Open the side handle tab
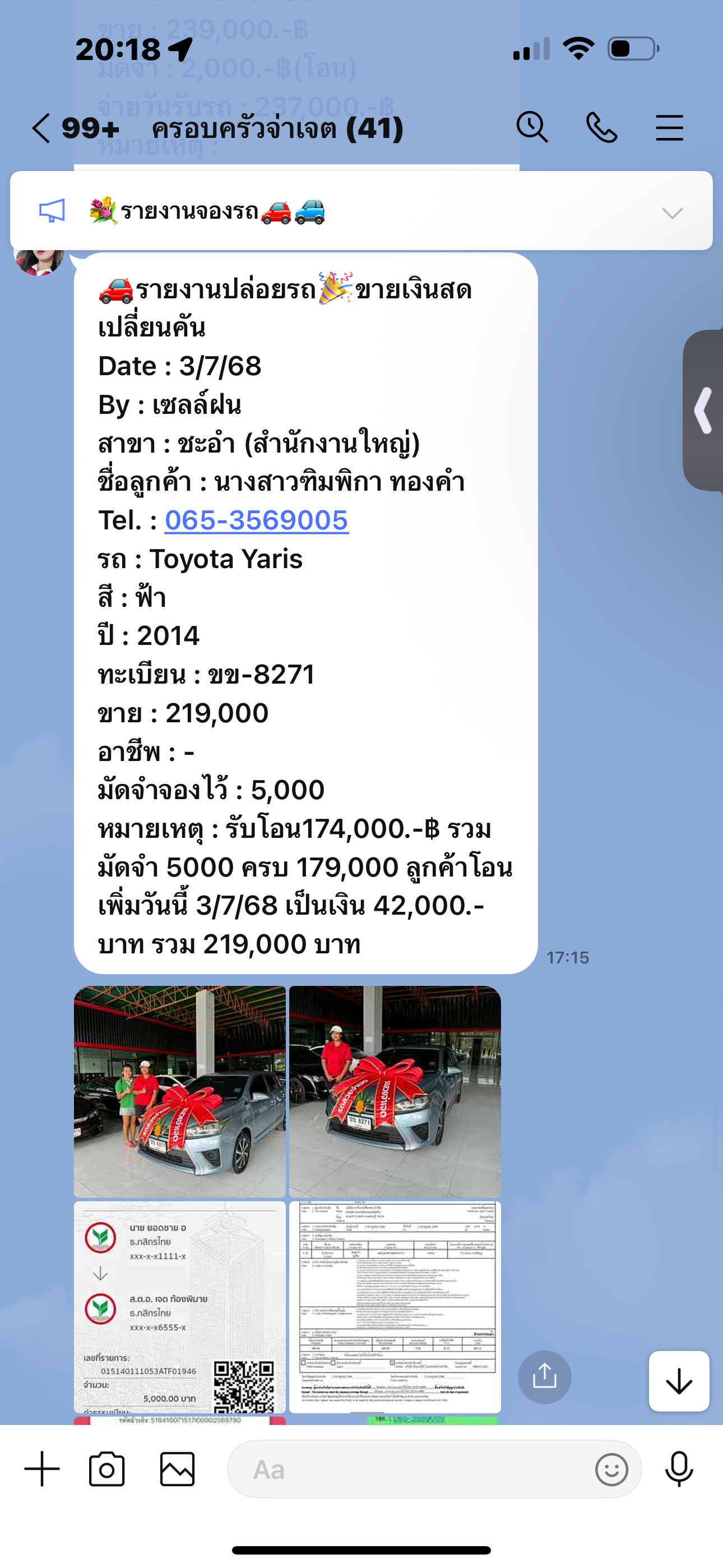This screenshot has width=723, height=1568. [704, 409]
